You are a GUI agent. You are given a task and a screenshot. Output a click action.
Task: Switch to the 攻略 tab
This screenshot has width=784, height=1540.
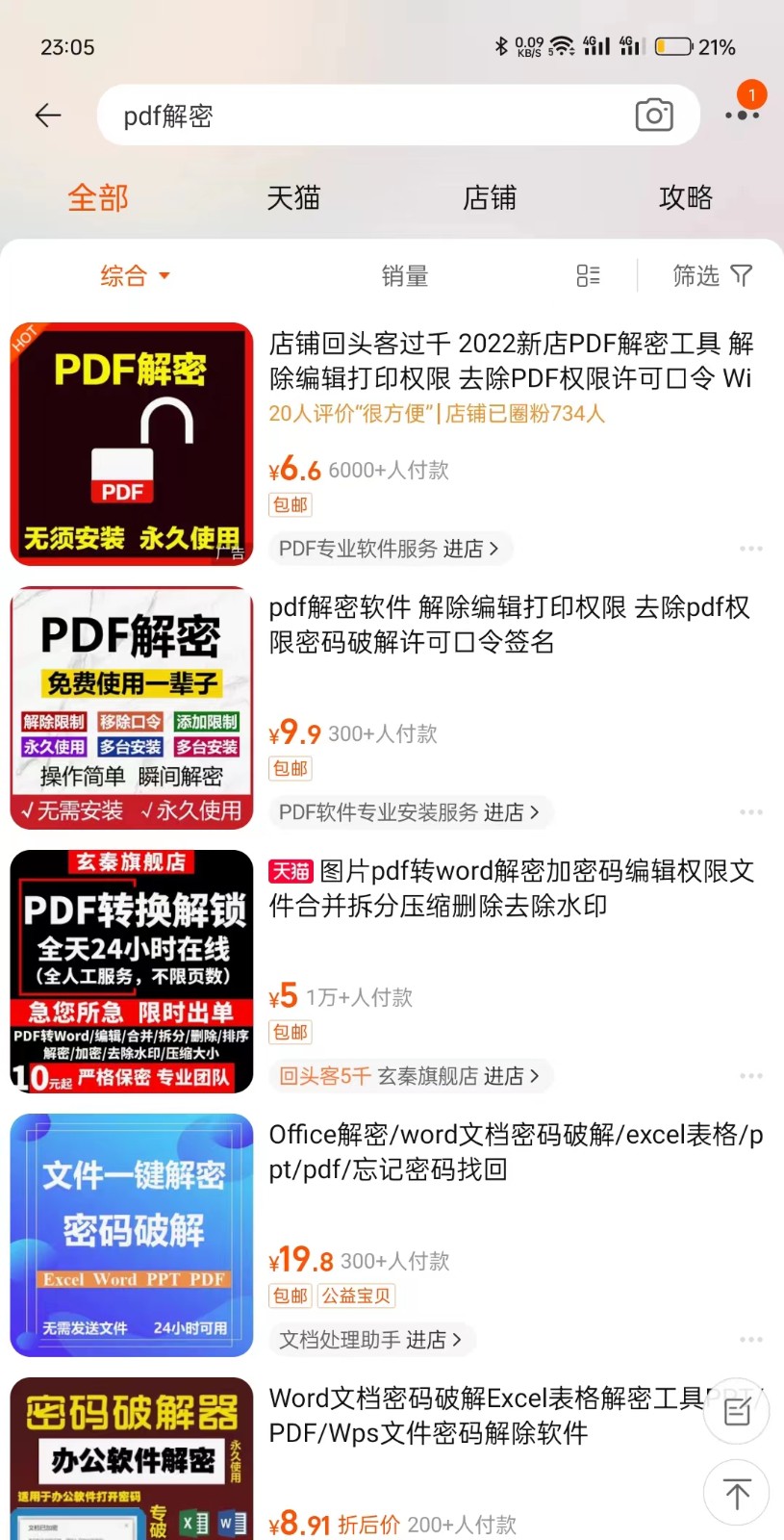pyautogui.click(x=686, y=197)
